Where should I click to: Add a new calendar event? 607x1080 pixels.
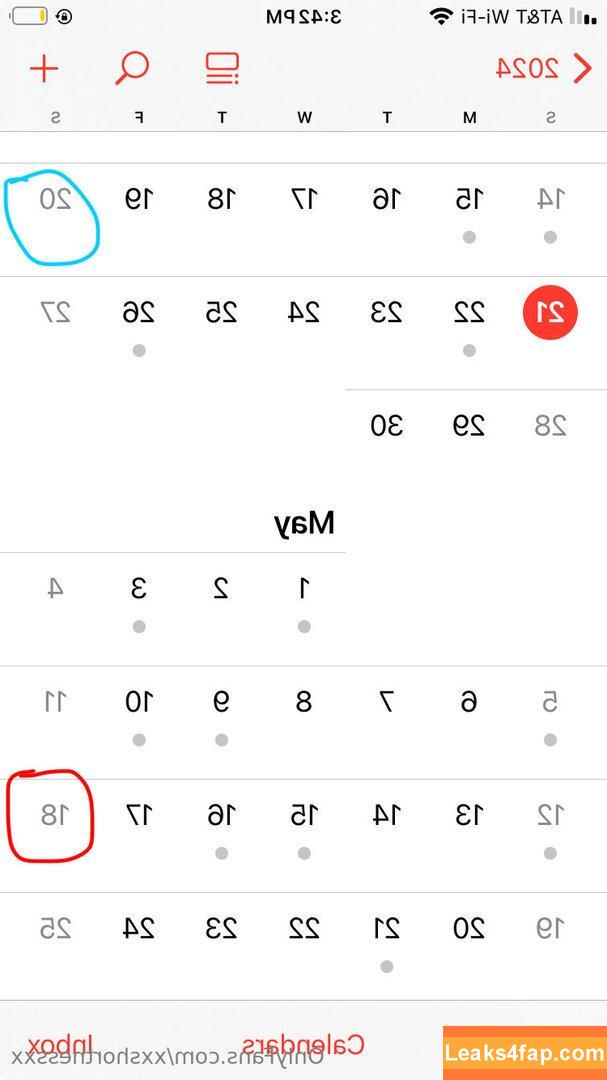(x=44, y=68)
